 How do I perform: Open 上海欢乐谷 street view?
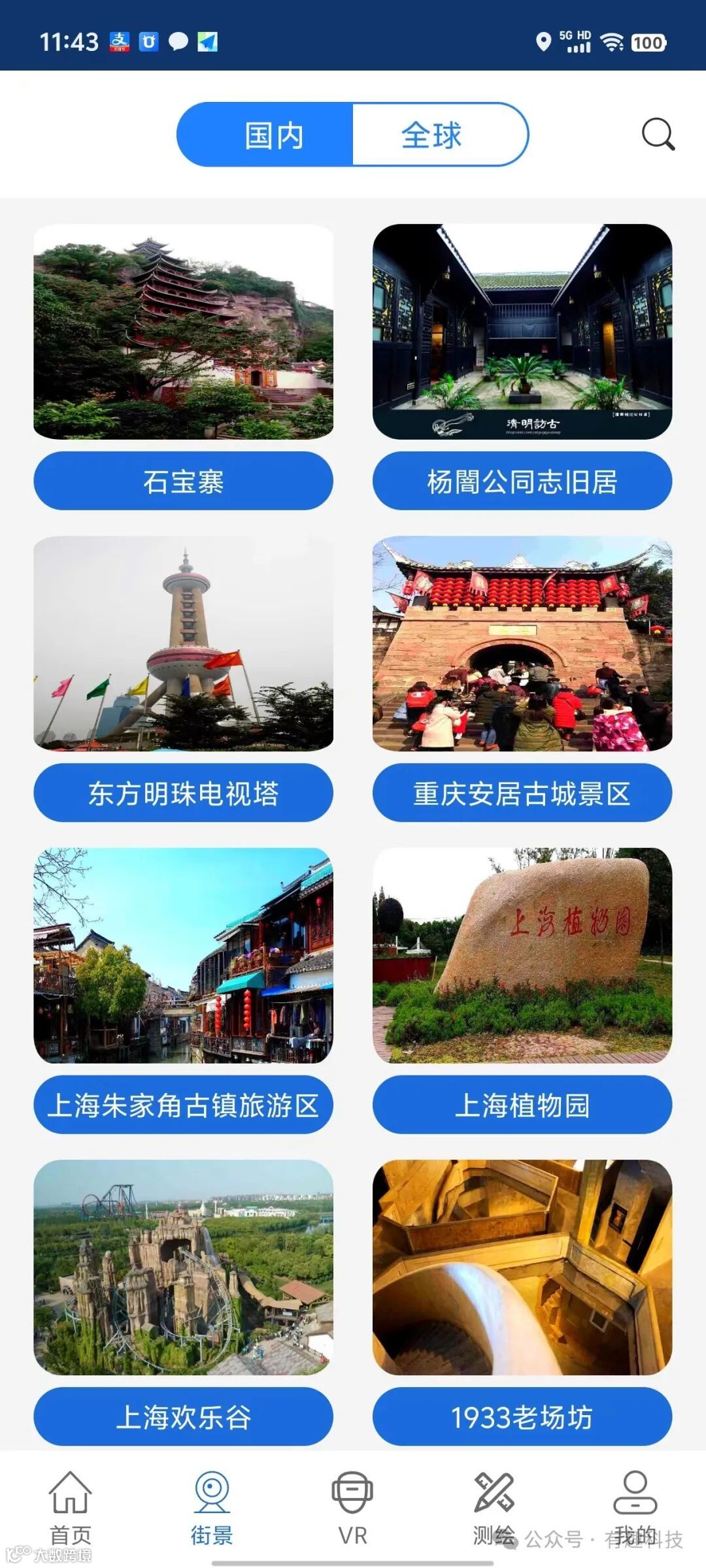183,1416
